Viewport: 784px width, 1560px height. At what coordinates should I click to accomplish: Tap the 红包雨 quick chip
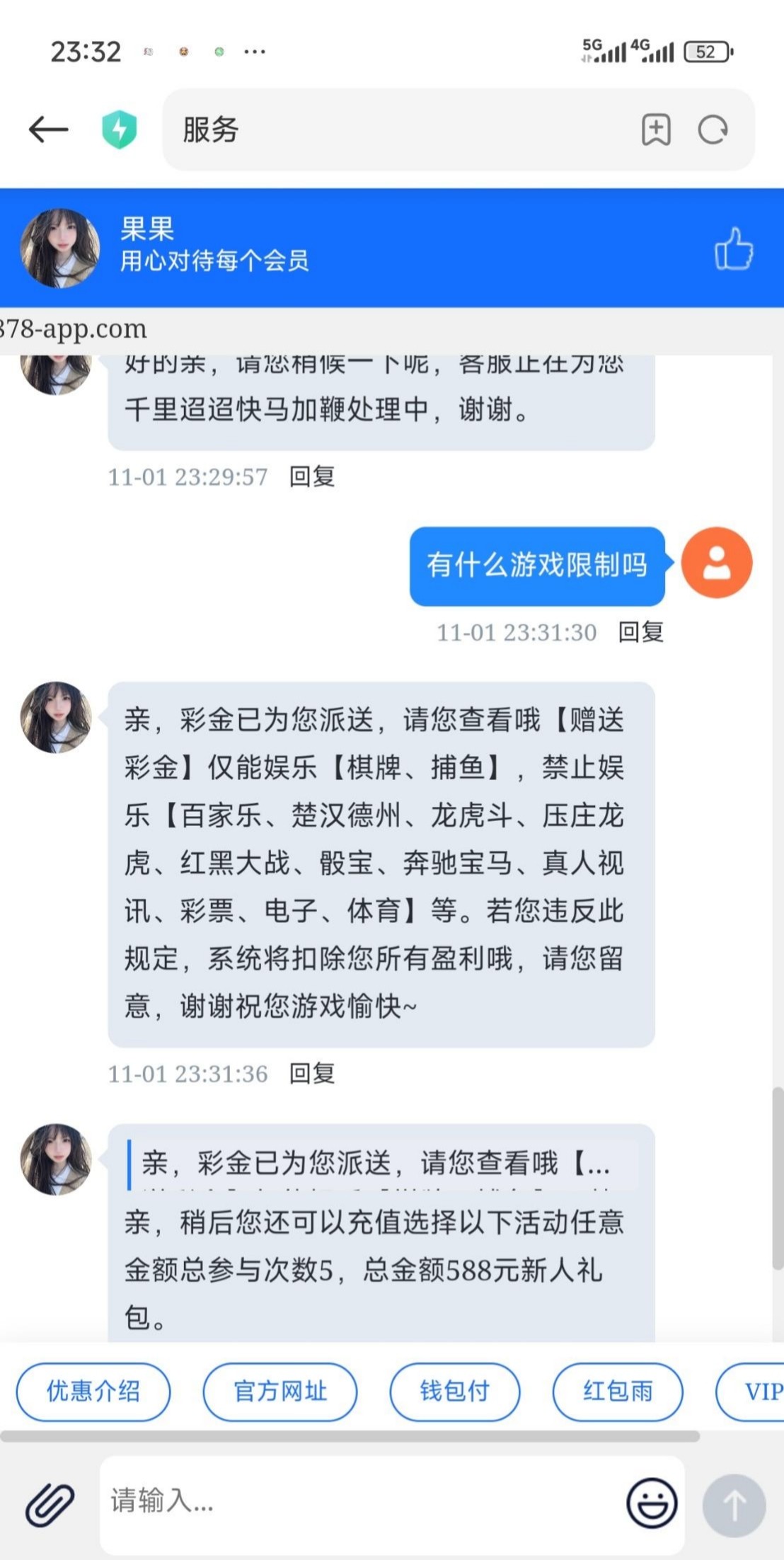point(618,1392)
